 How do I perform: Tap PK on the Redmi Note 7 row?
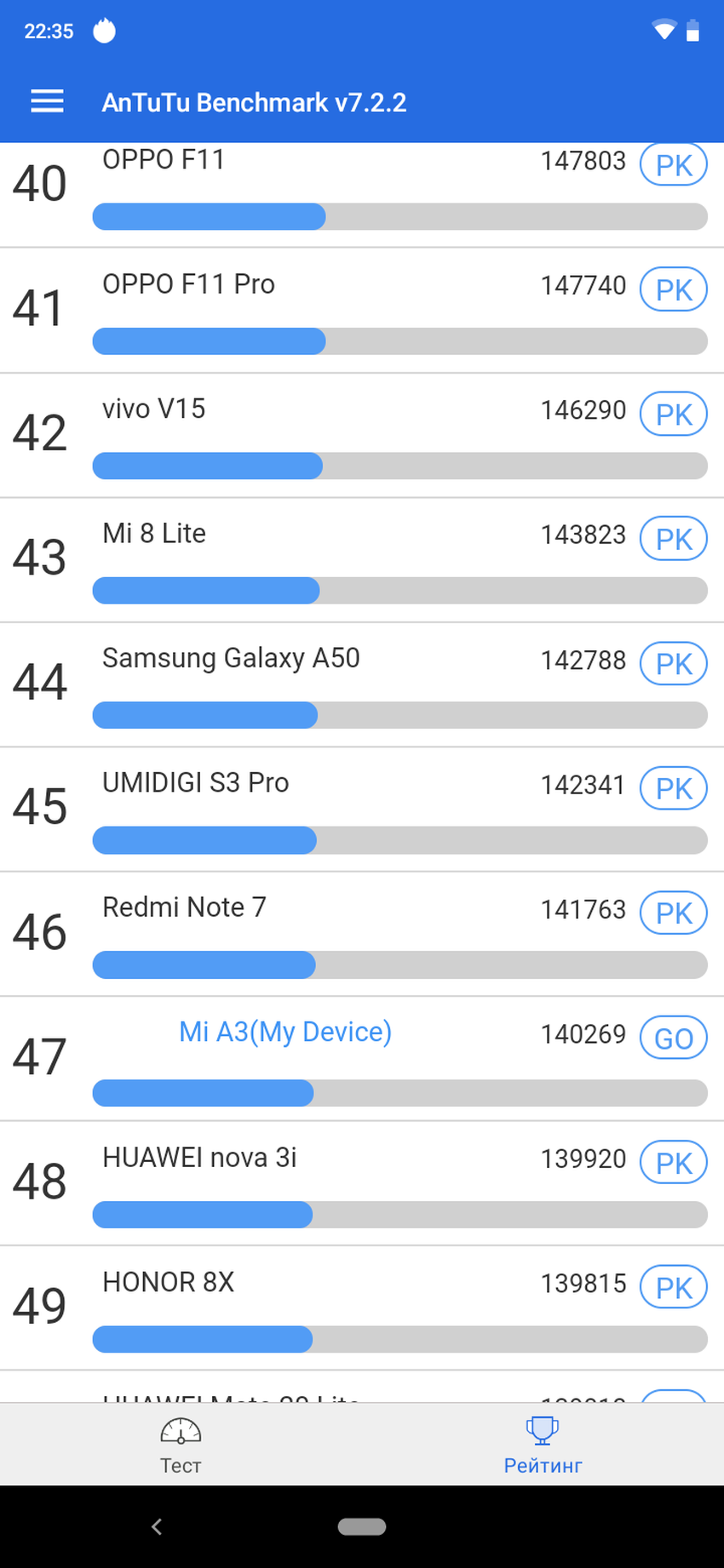coord(673,913)
